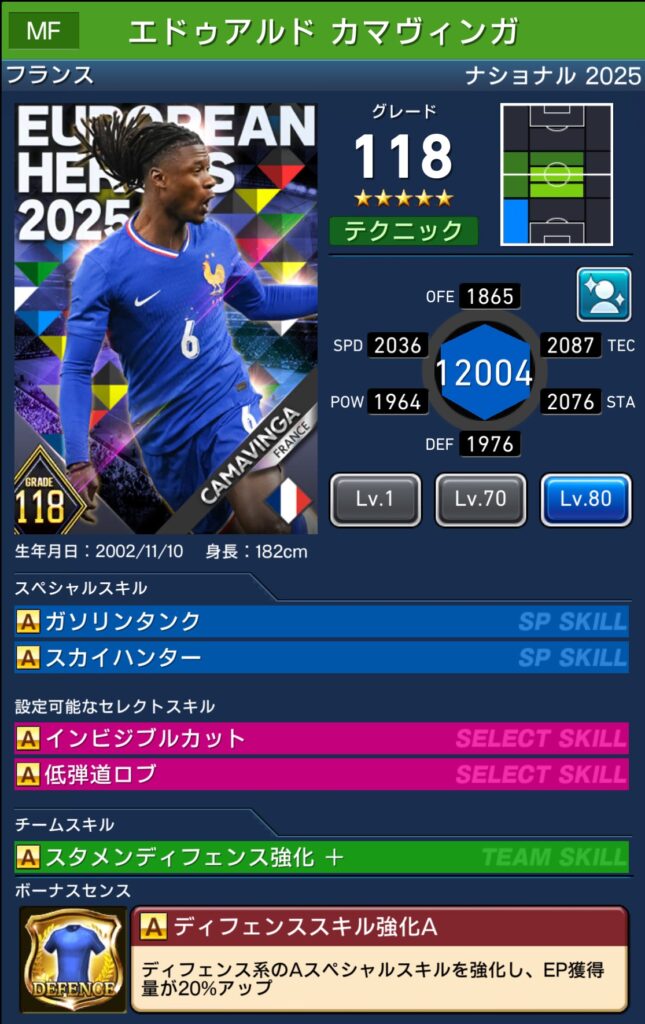
Task: Open the スカイハンター SP skill row
Action: pos(322,657)
